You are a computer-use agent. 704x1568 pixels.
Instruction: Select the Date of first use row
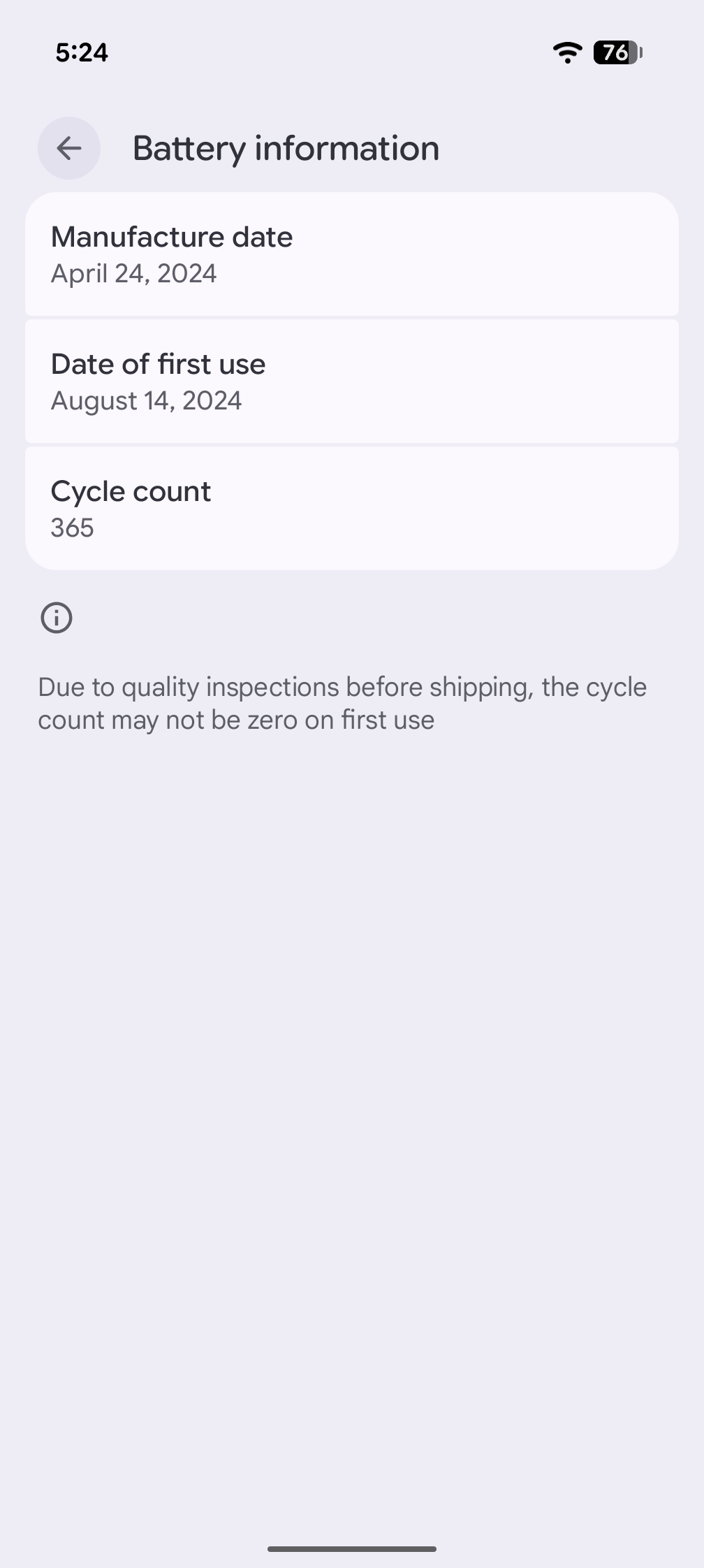pos(351,381)
